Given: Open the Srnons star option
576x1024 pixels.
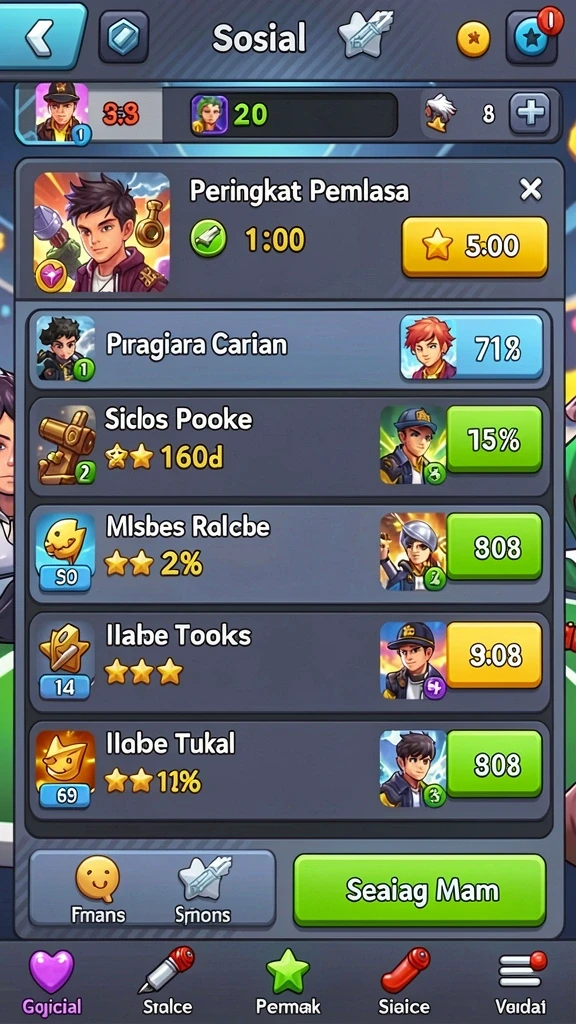Looking at the screenshot, I should (203, 889).
